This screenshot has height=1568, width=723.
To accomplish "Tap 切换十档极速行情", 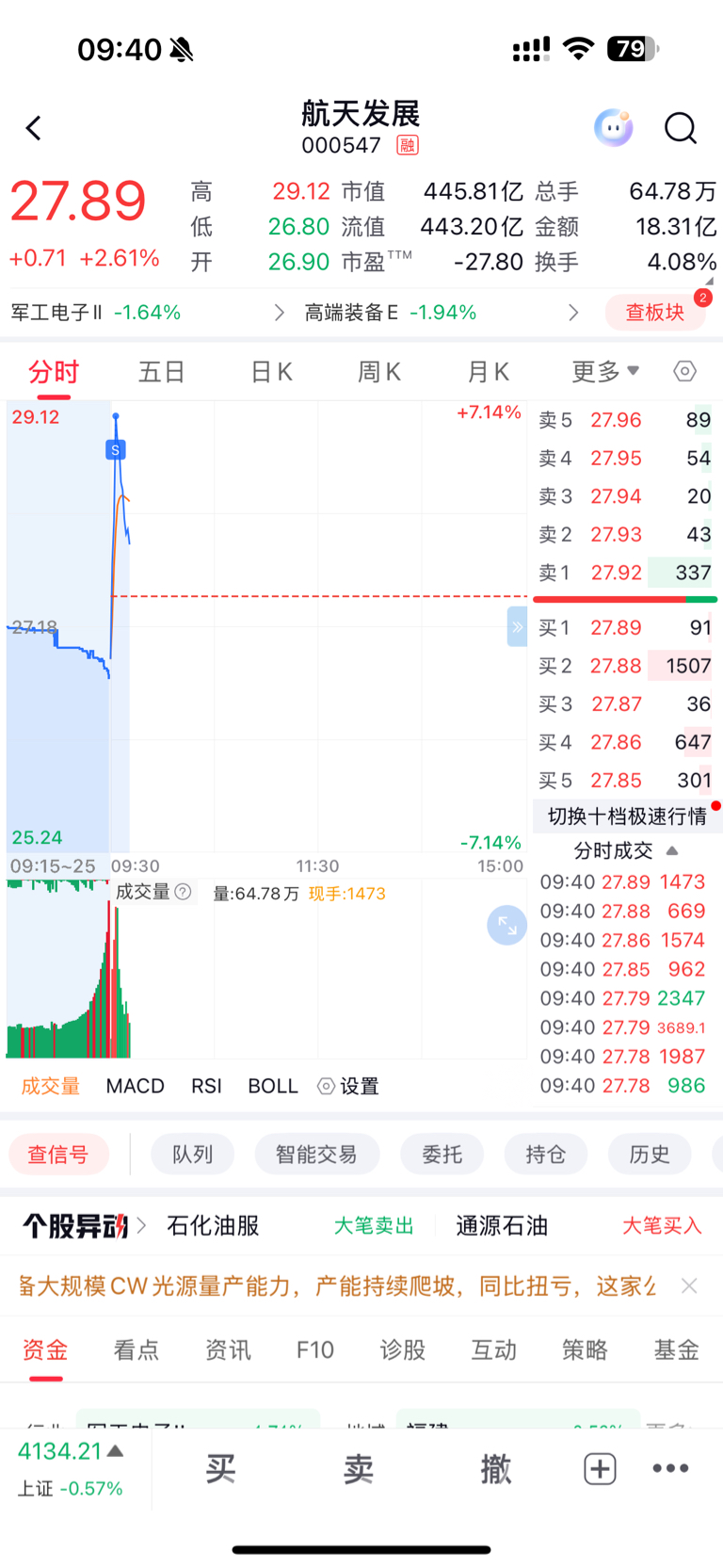I will 627,816.
